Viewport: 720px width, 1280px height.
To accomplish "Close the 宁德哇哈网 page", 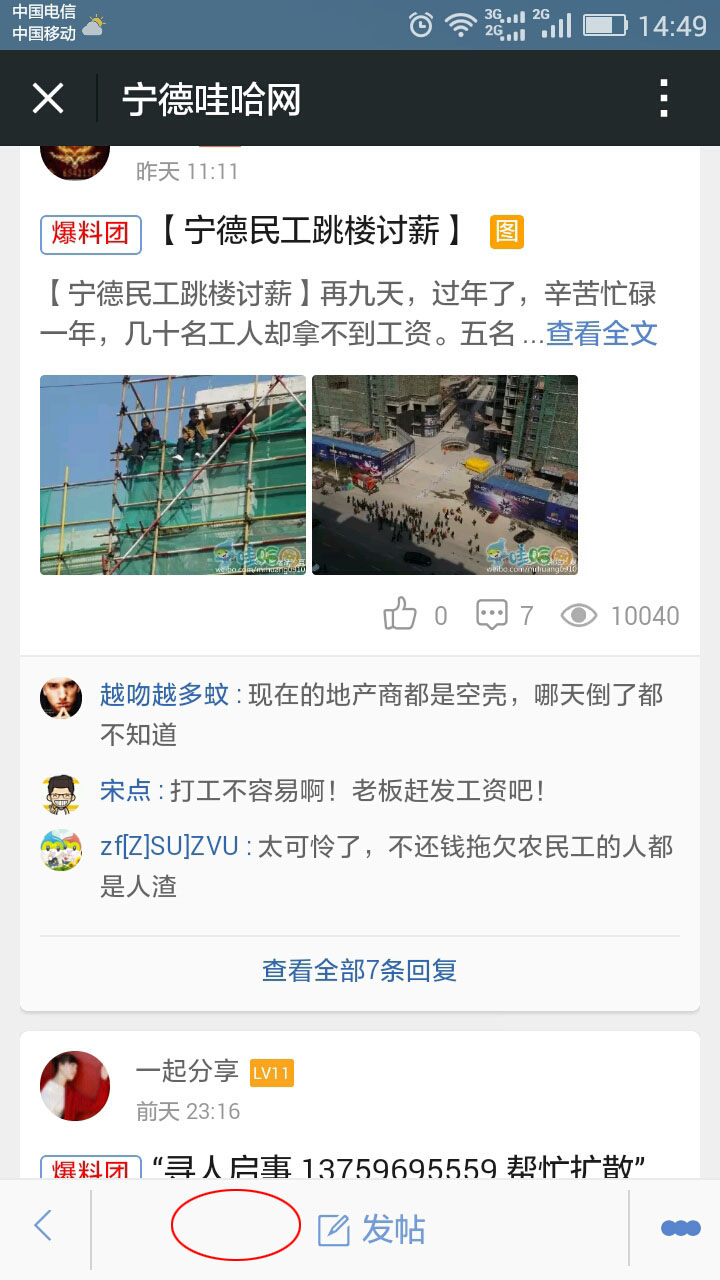I will (48, 99).
